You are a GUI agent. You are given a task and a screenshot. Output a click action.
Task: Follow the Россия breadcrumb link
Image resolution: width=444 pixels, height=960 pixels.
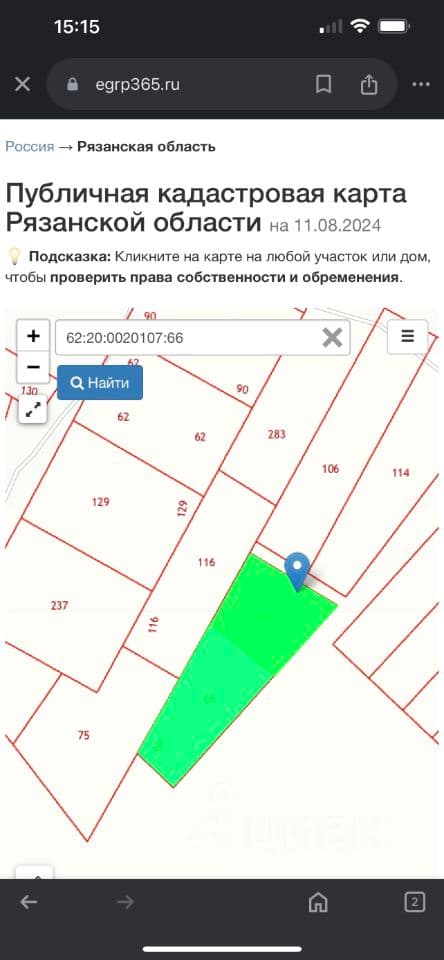[30, 147]
